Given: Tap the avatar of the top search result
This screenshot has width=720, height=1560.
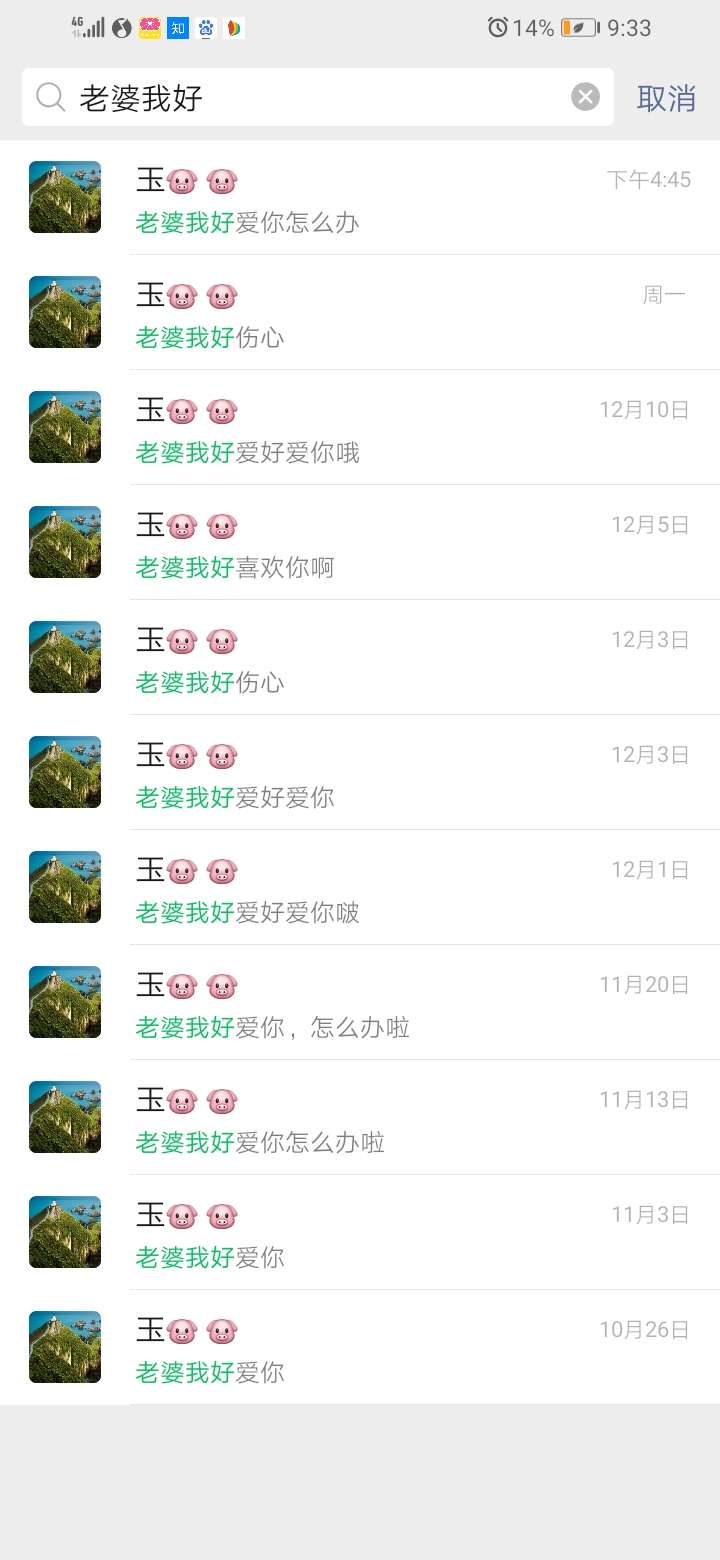Looking at the screenshot, I should tap(64, 197).
